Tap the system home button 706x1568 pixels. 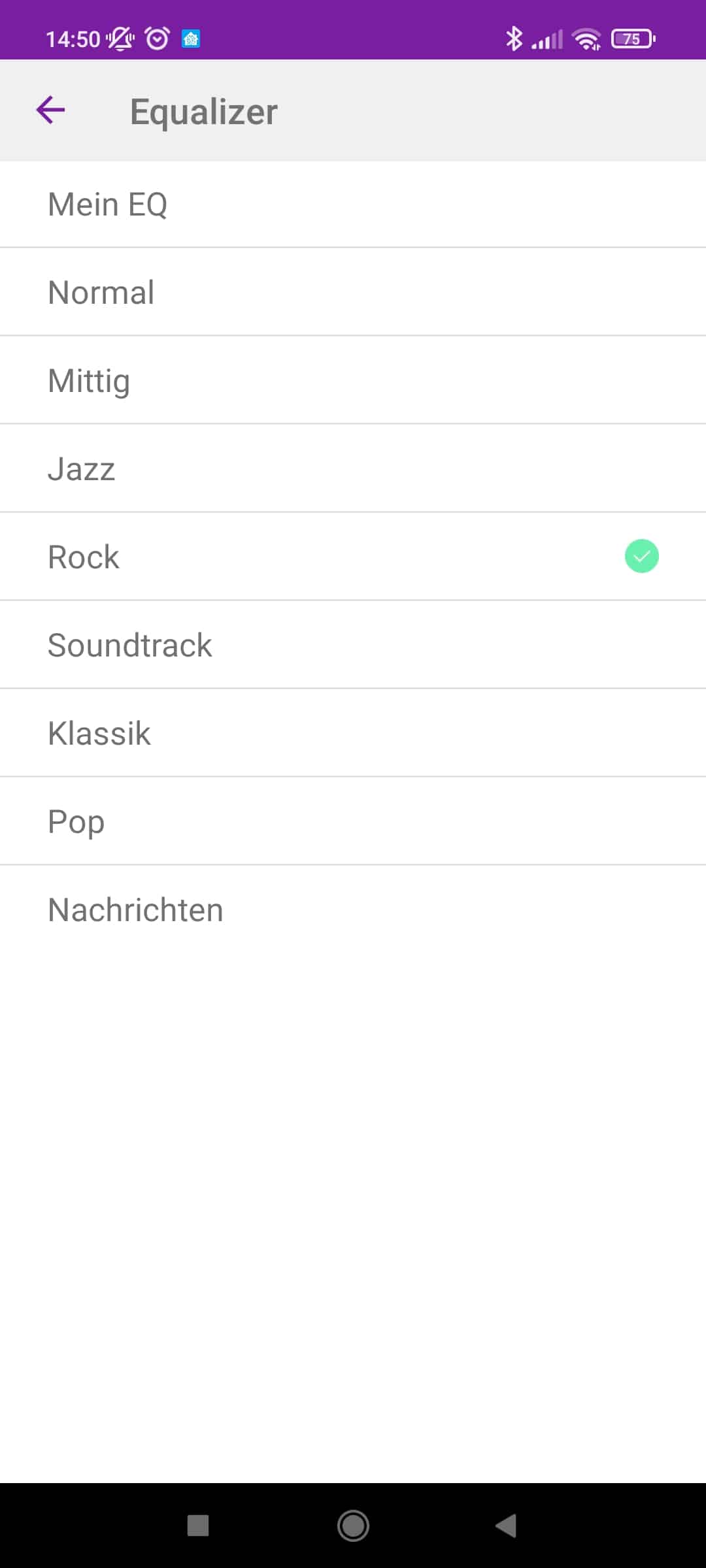353,1526
